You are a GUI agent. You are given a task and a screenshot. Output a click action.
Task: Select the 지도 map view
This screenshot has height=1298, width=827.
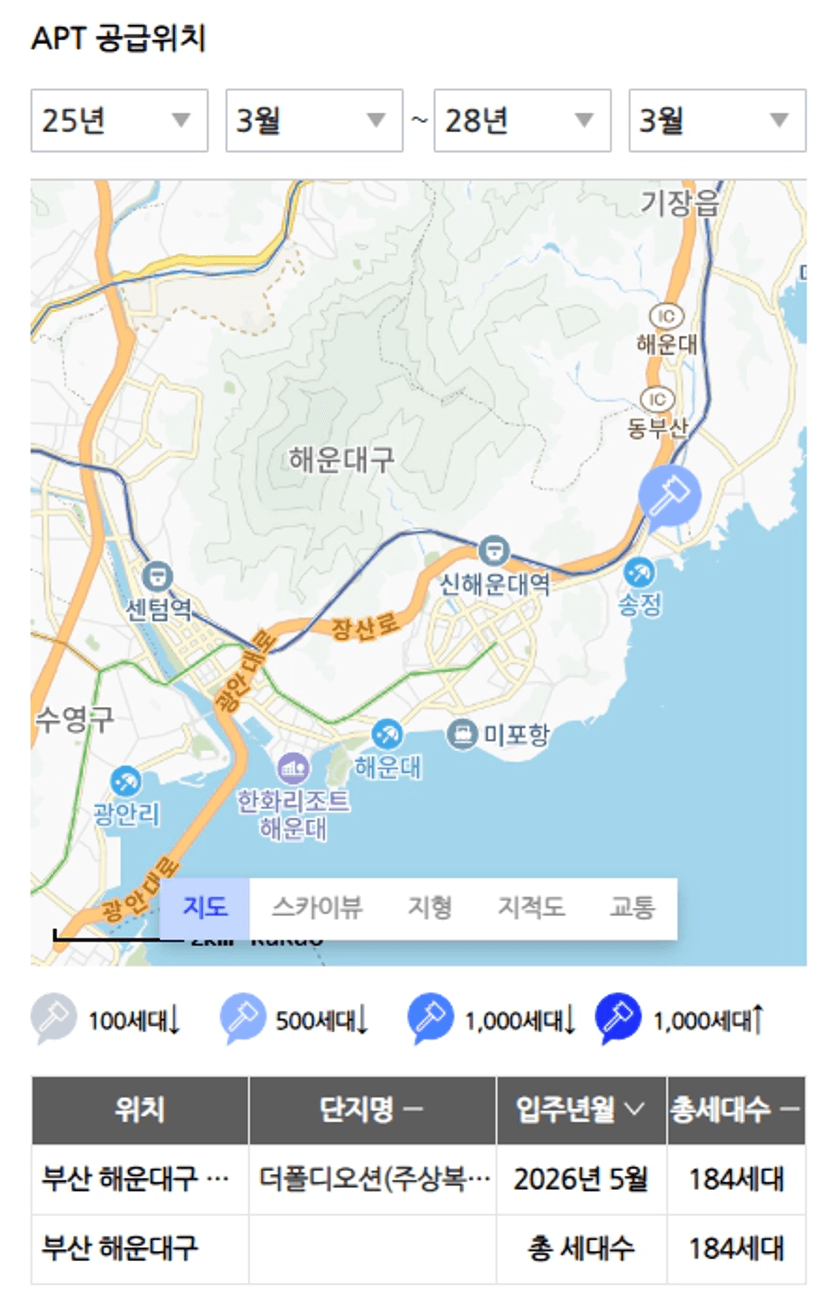(x=205, y=907)
